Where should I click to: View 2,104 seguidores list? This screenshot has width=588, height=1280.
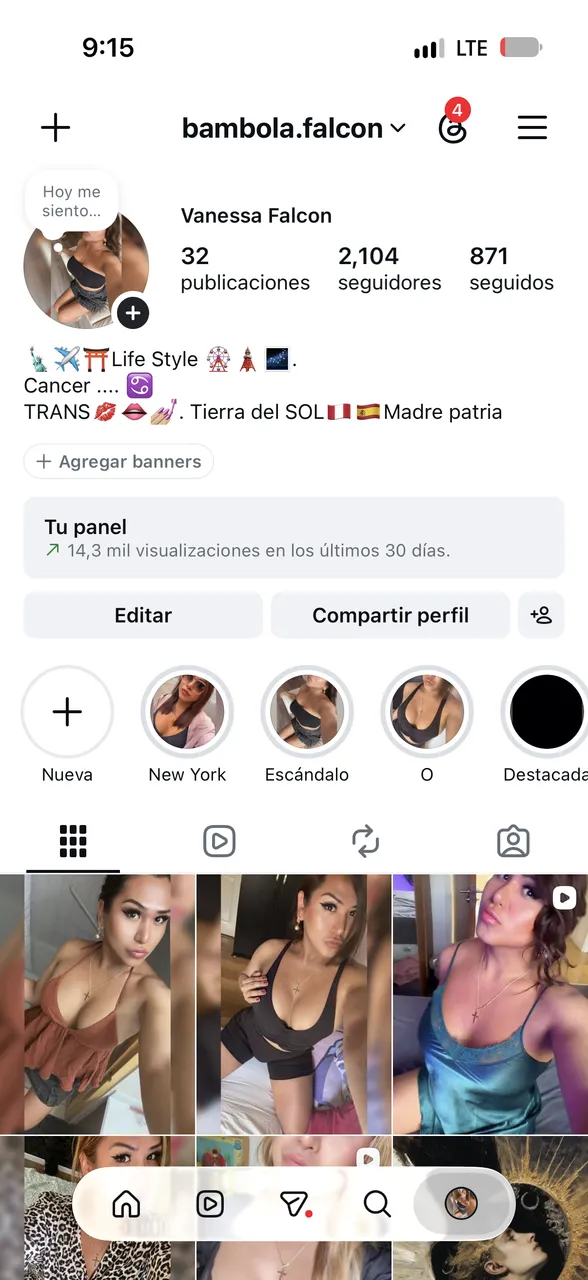[389, 269]
